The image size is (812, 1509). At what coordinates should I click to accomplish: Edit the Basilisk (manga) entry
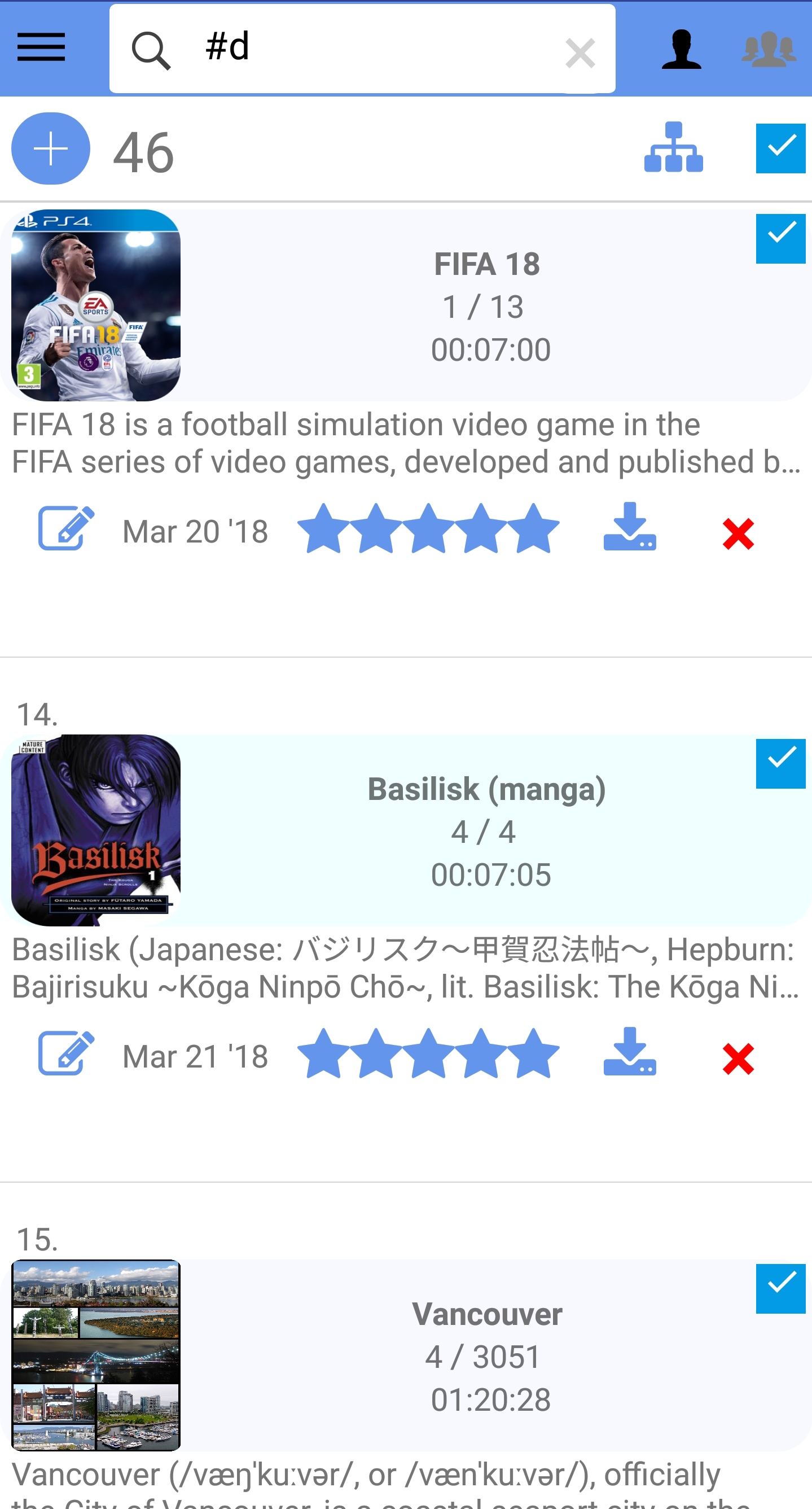point(65,1053)
